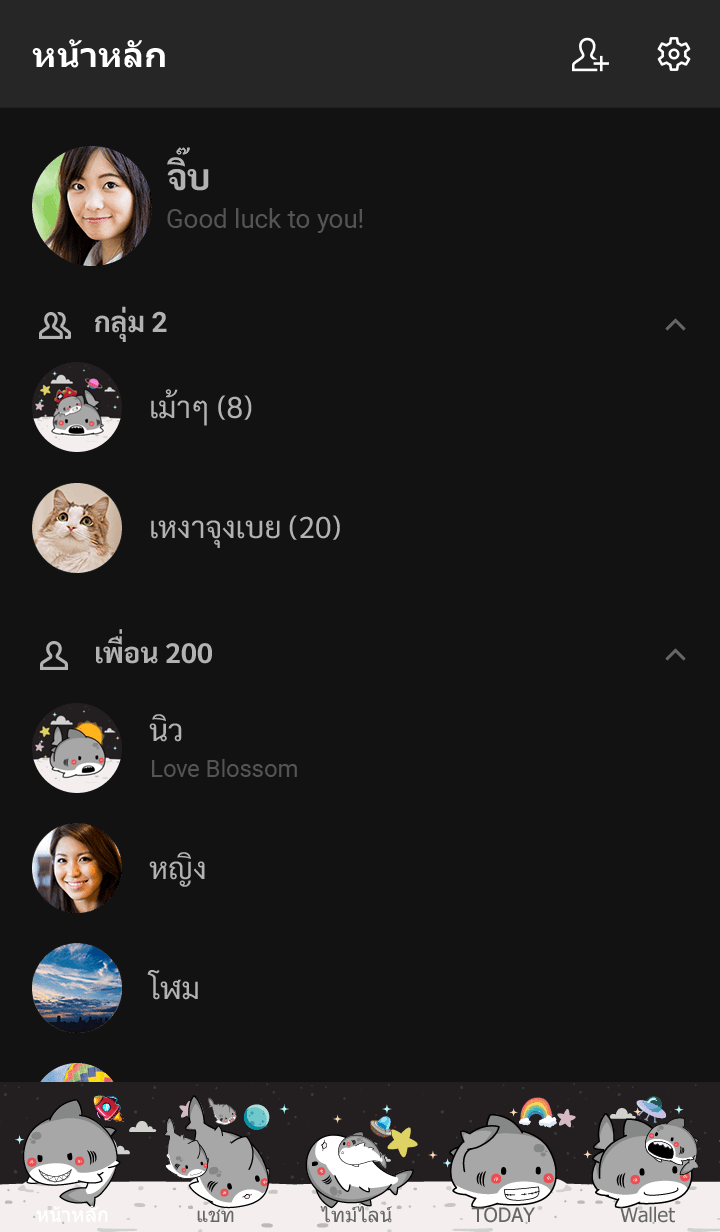Open the เม้าๆ (8) group
The width and height of the screenshot is (720, 1232).
tap(200, 408)
